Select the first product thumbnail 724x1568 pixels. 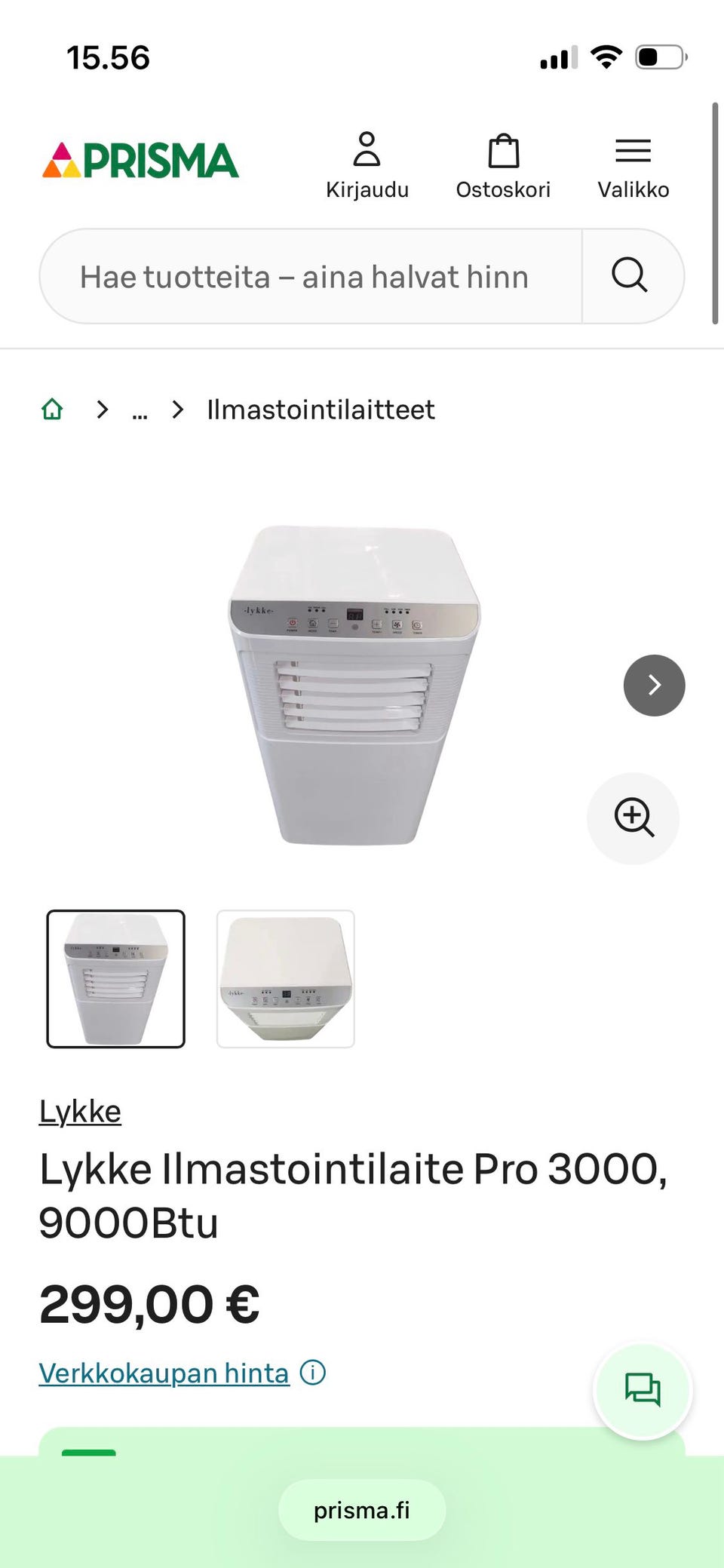pyautogui.click(x=115, y=979)
